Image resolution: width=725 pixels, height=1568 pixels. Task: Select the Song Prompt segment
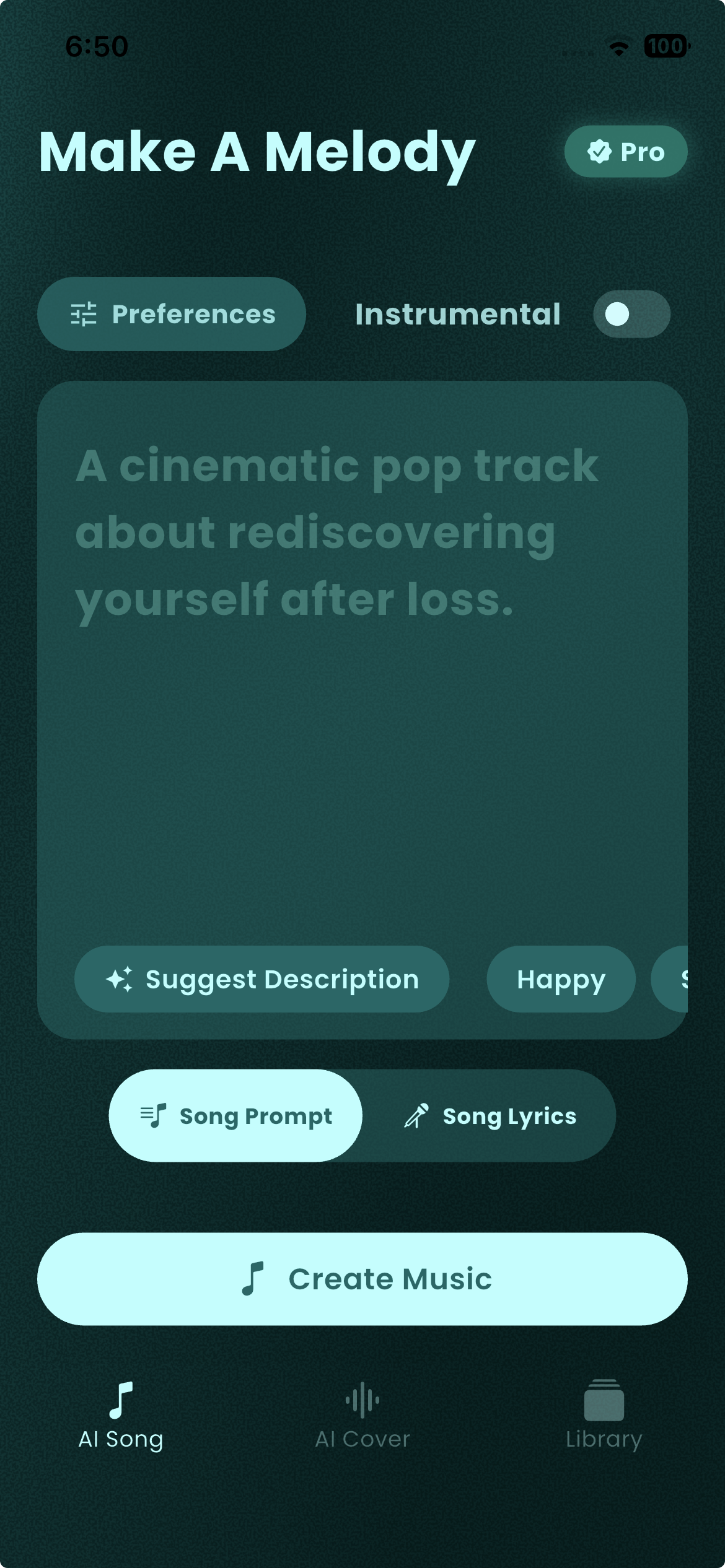tap(235, 1115)
